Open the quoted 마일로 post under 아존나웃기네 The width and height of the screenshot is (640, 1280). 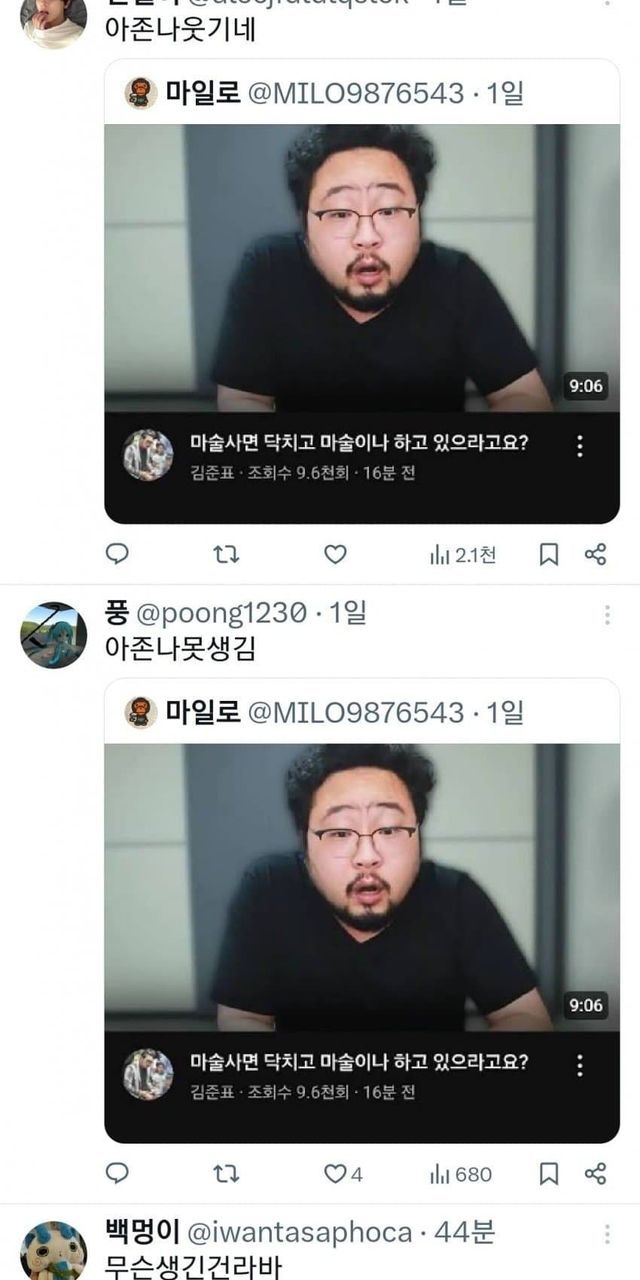[x=361, y=94]
